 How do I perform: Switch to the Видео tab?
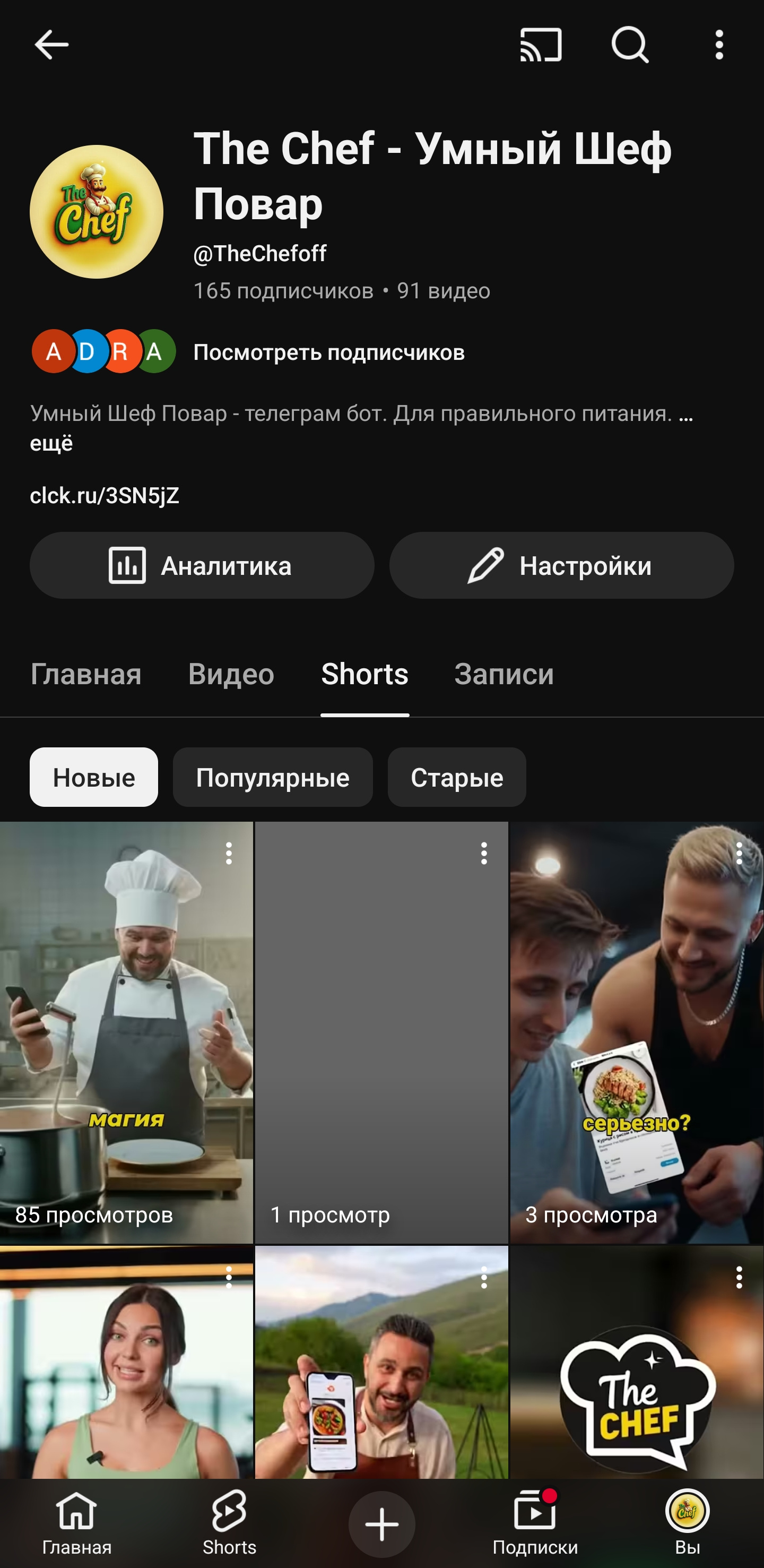[231, 675]
